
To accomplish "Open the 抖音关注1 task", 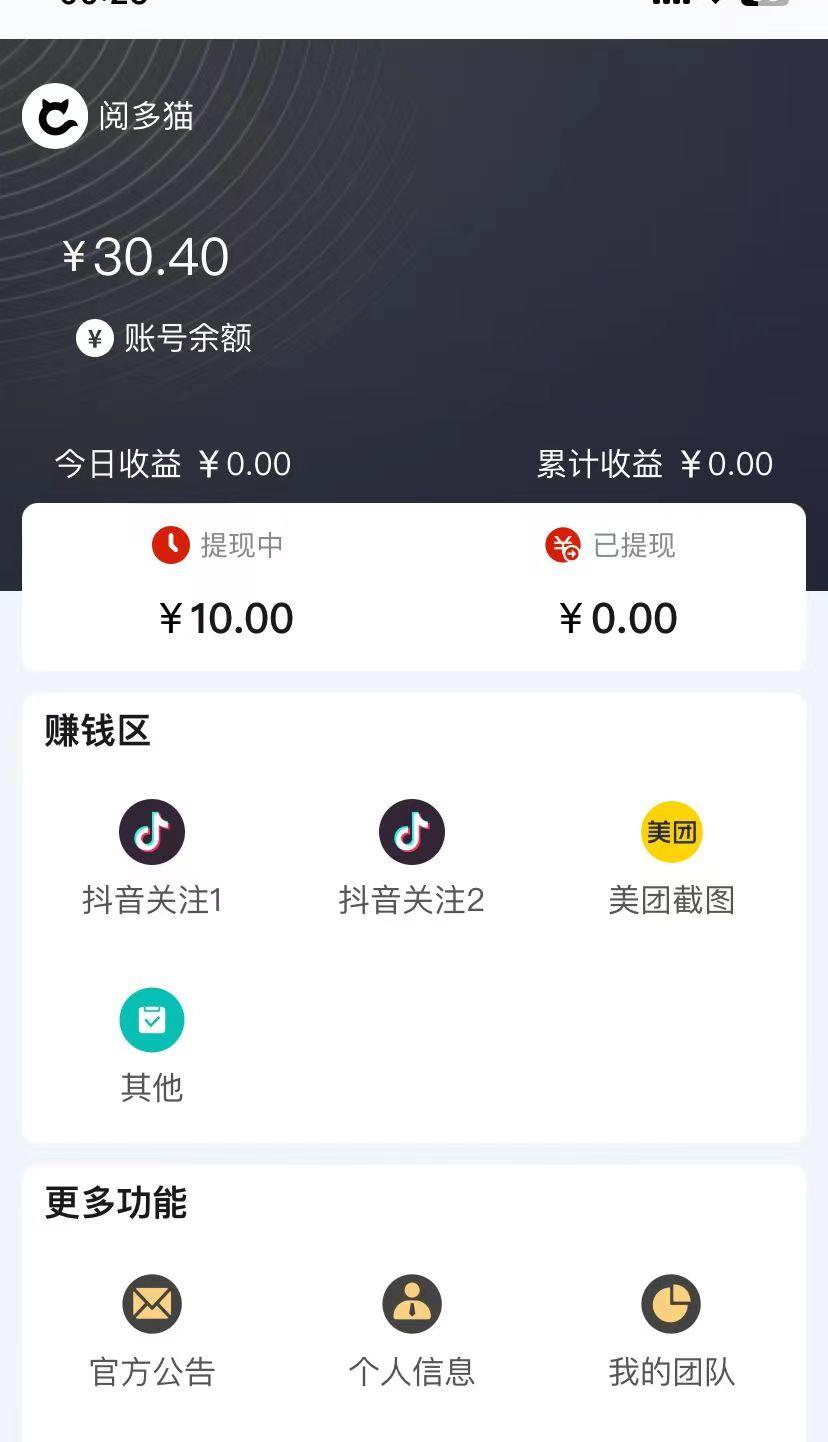I will (152, 858).
